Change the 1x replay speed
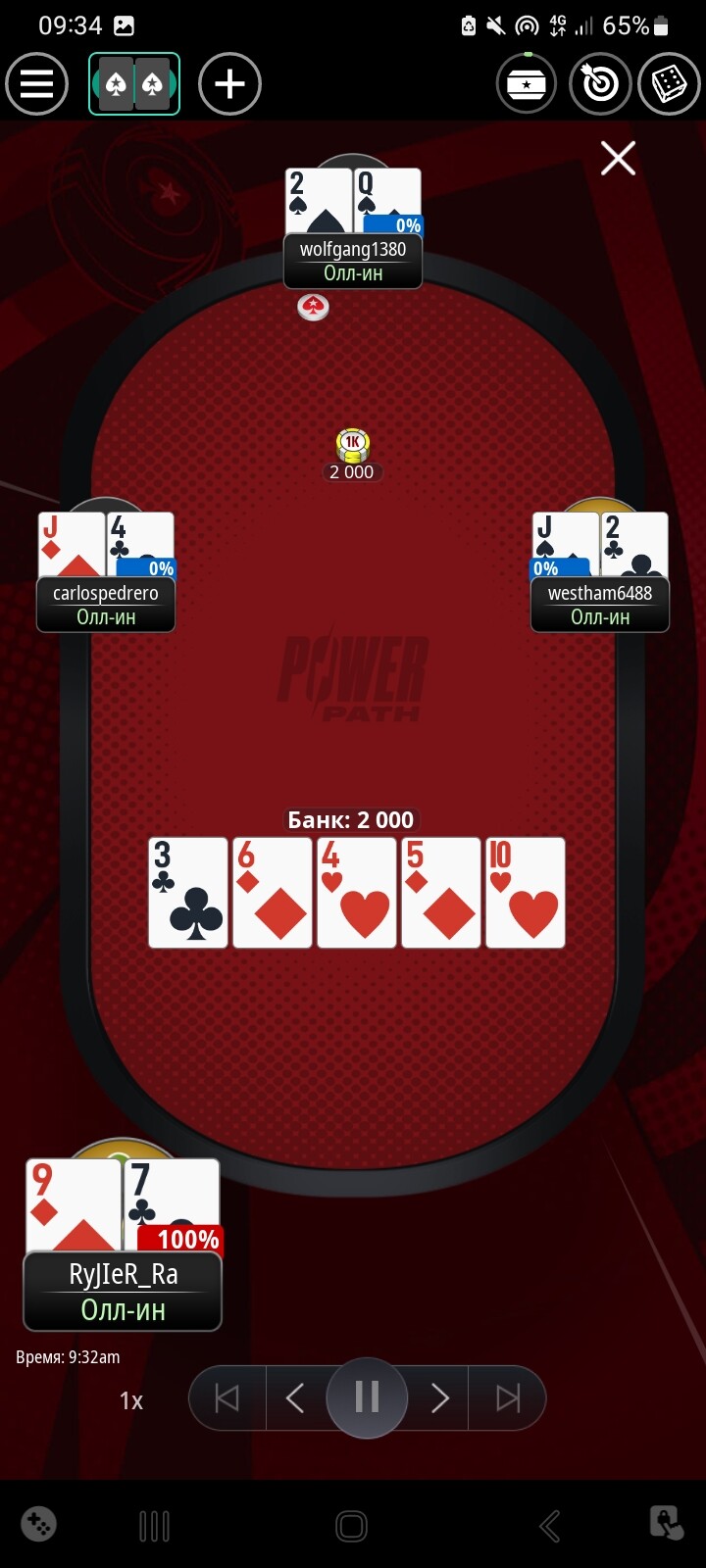This screenshot has height=1568, width=706. pyautogui.click(x=131, y=1400)
